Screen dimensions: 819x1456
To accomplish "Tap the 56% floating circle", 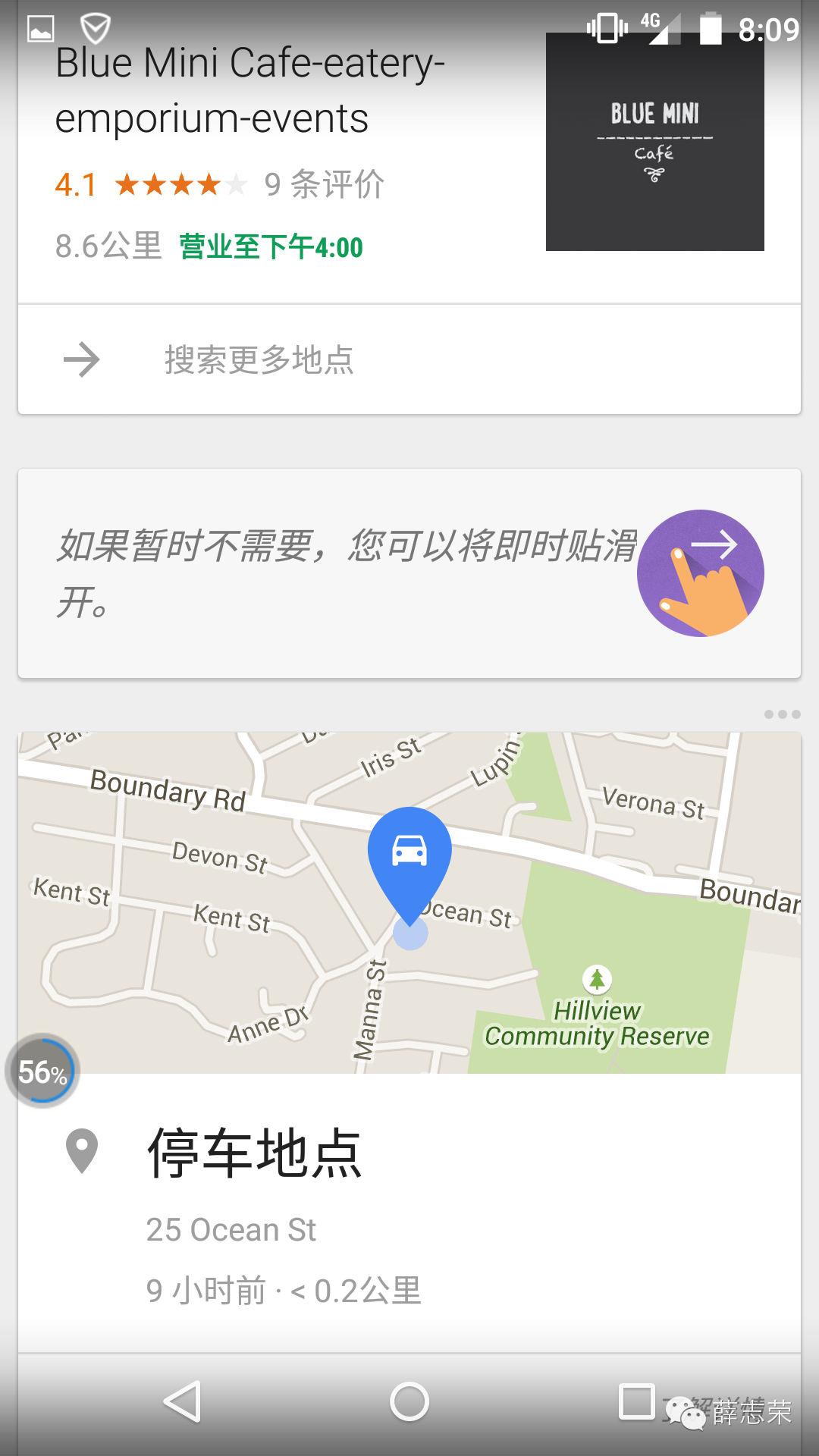I will pos(42,1072).
